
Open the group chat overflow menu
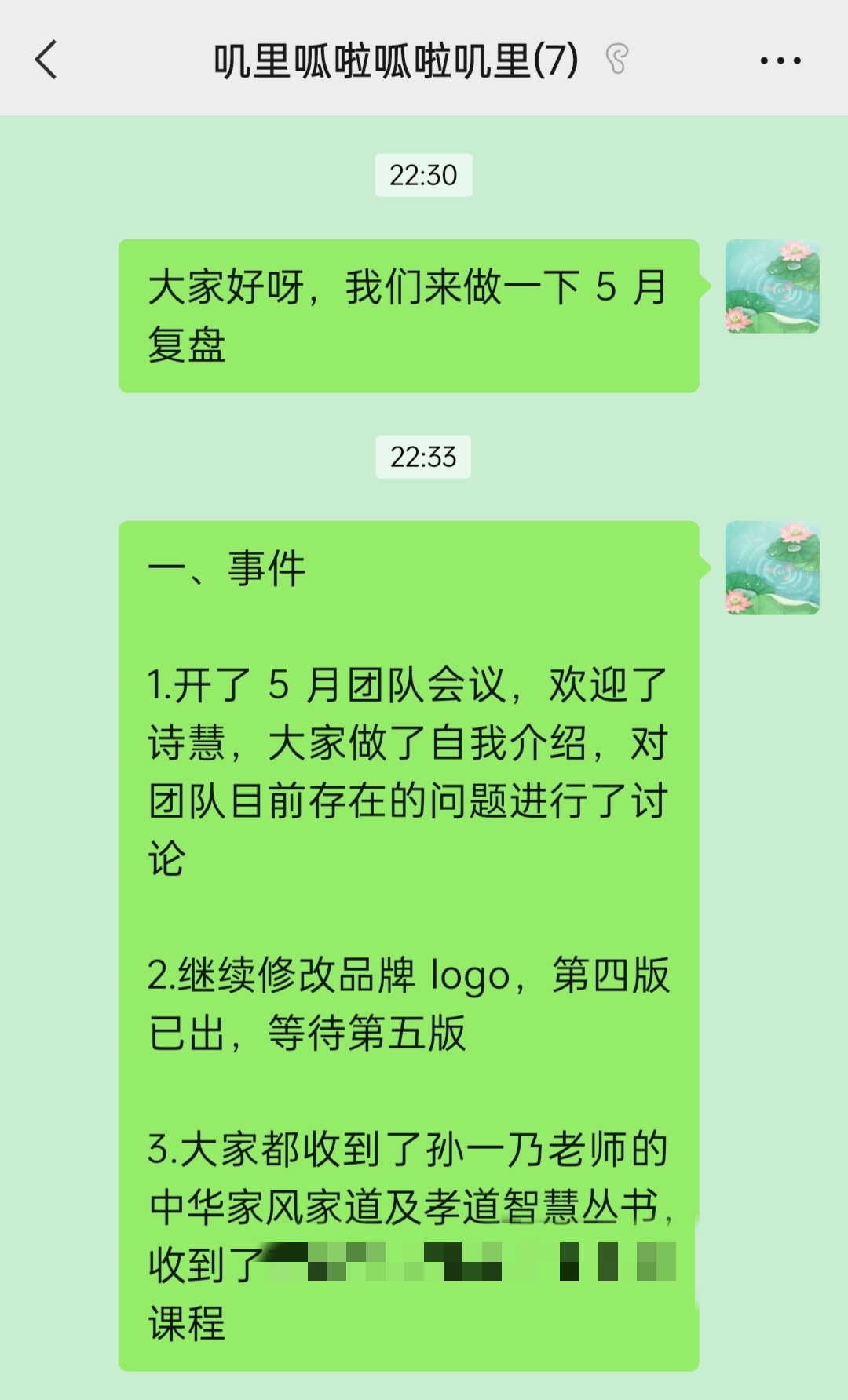click(780, 60)
